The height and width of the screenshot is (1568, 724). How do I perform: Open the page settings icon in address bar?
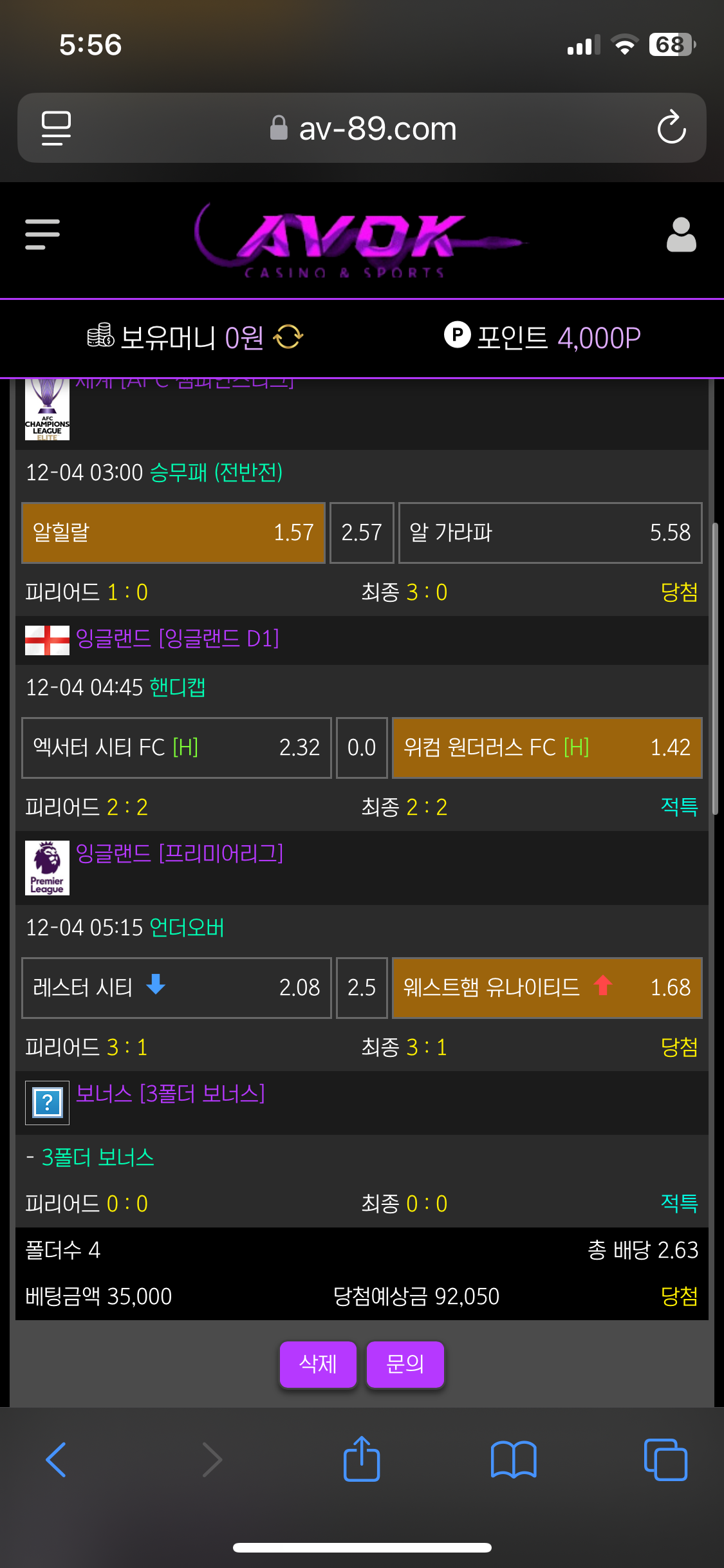pos(56,127)
